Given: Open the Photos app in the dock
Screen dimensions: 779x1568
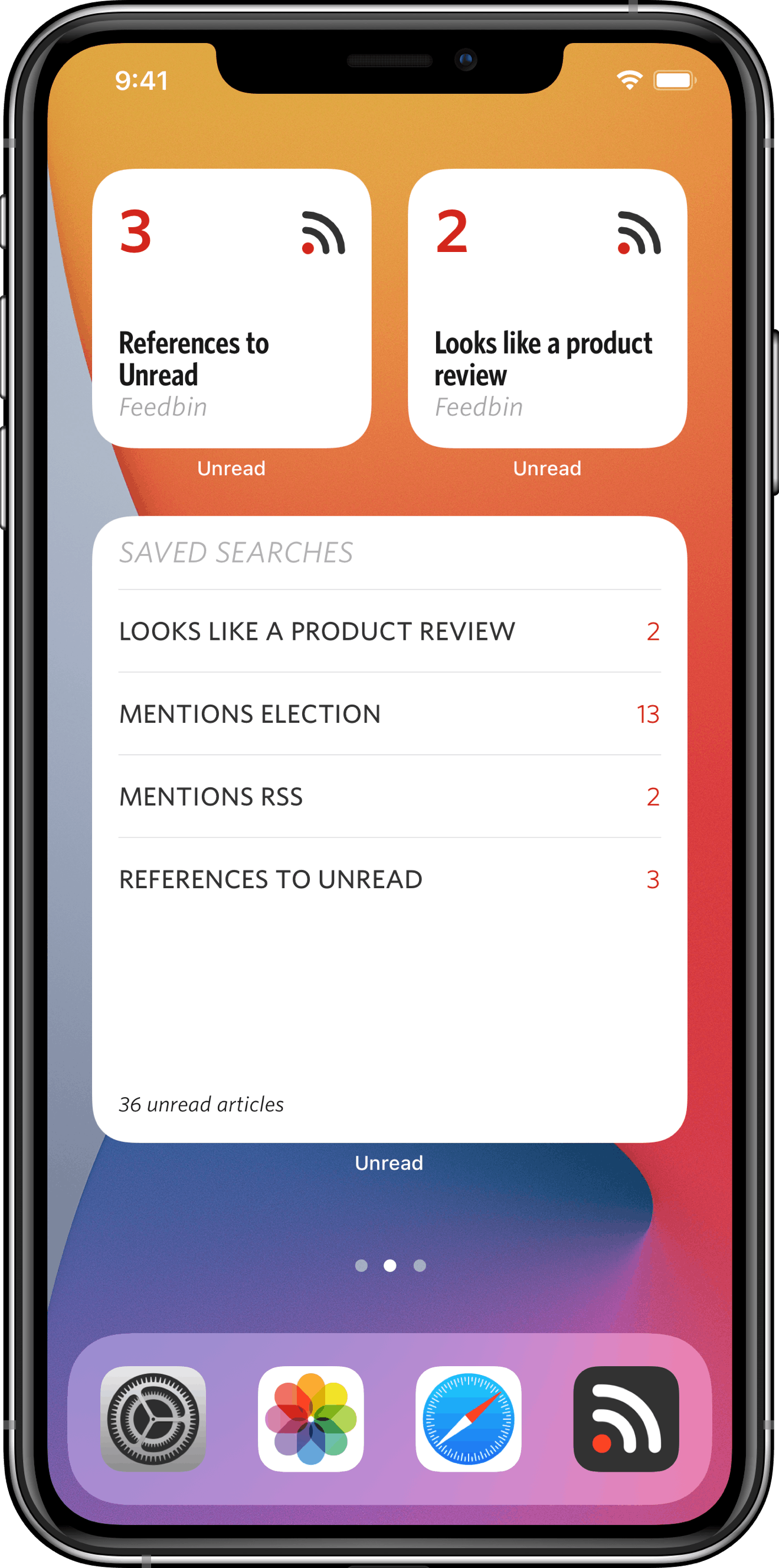Looking at the screenshot, I should [311, 1418].
